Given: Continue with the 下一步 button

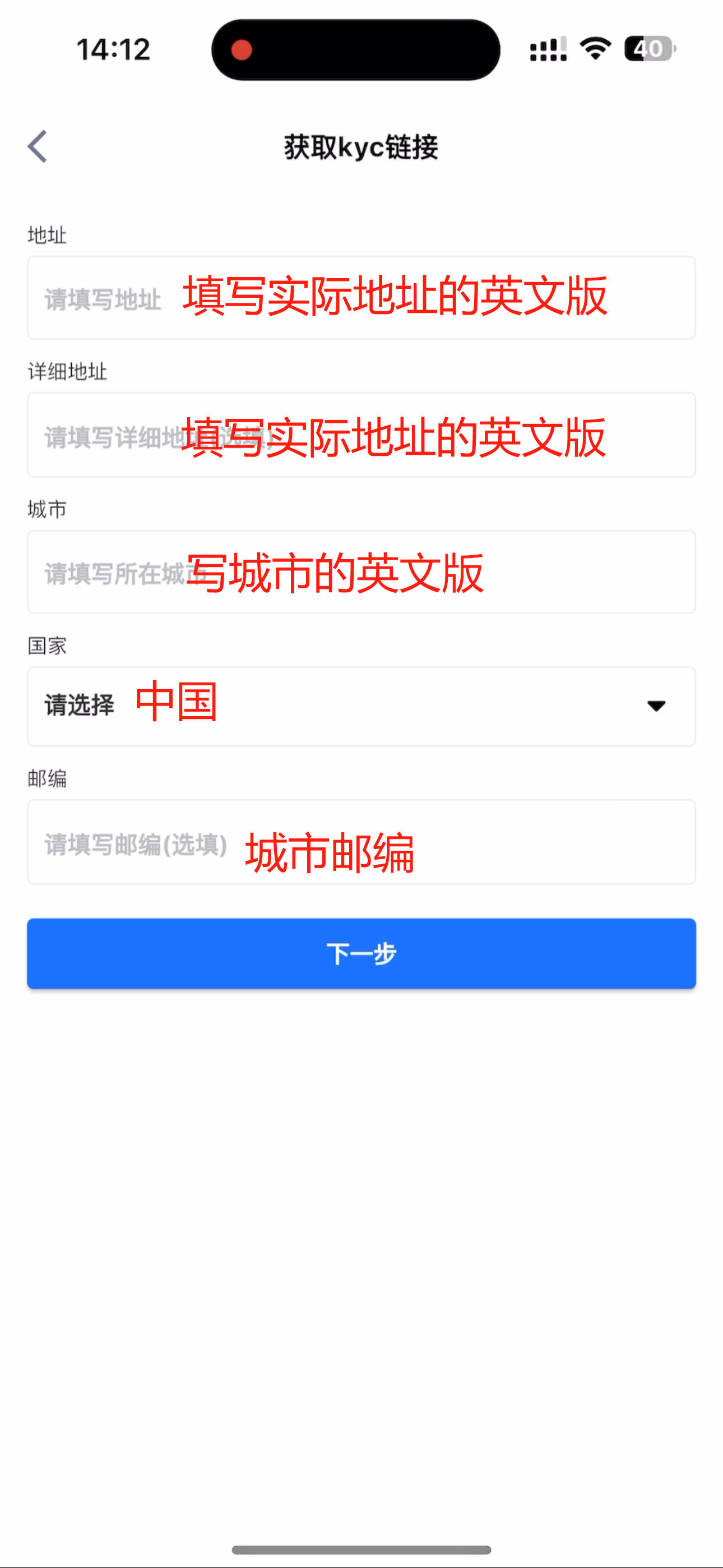Looking at the screenshot, I should click(x=361, y=953).
